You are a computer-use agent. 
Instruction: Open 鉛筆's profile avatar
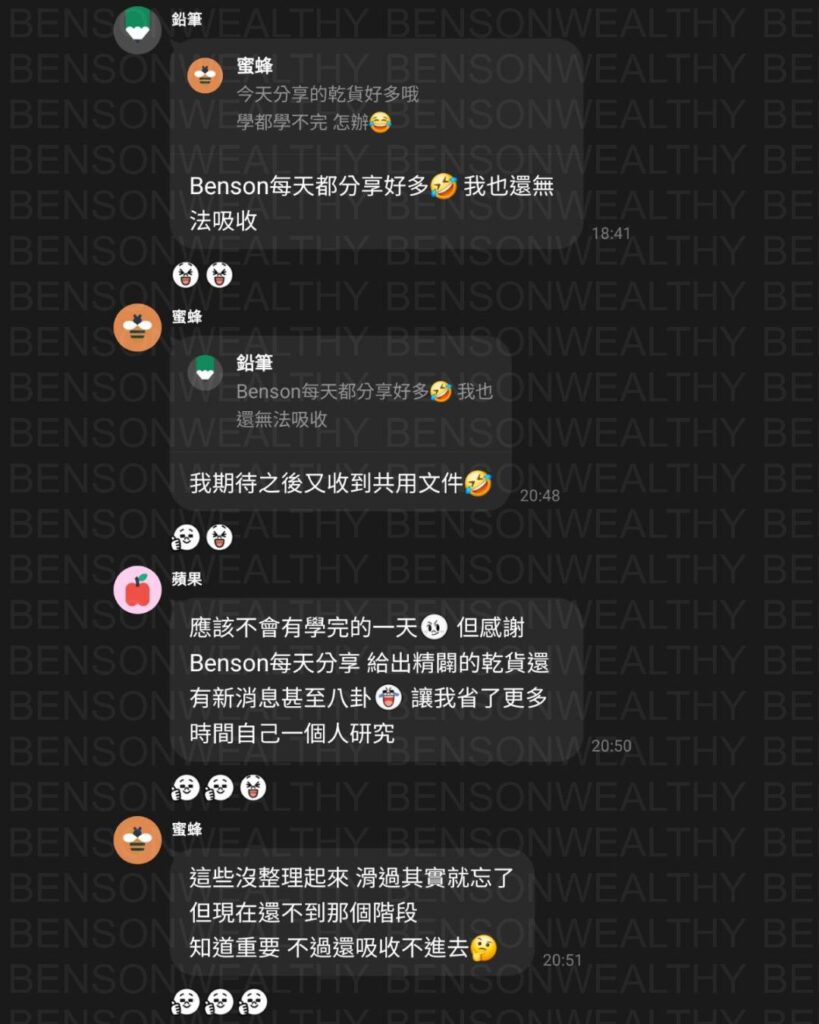137,30
